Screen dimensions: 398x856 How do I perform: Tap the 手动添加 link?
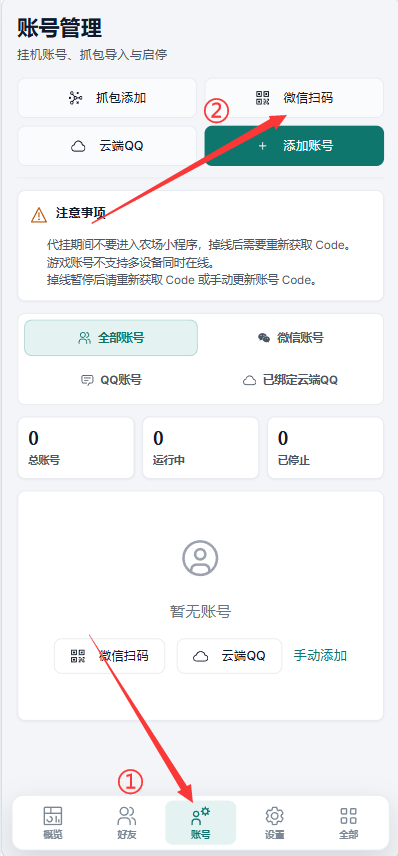pos(320,655)
